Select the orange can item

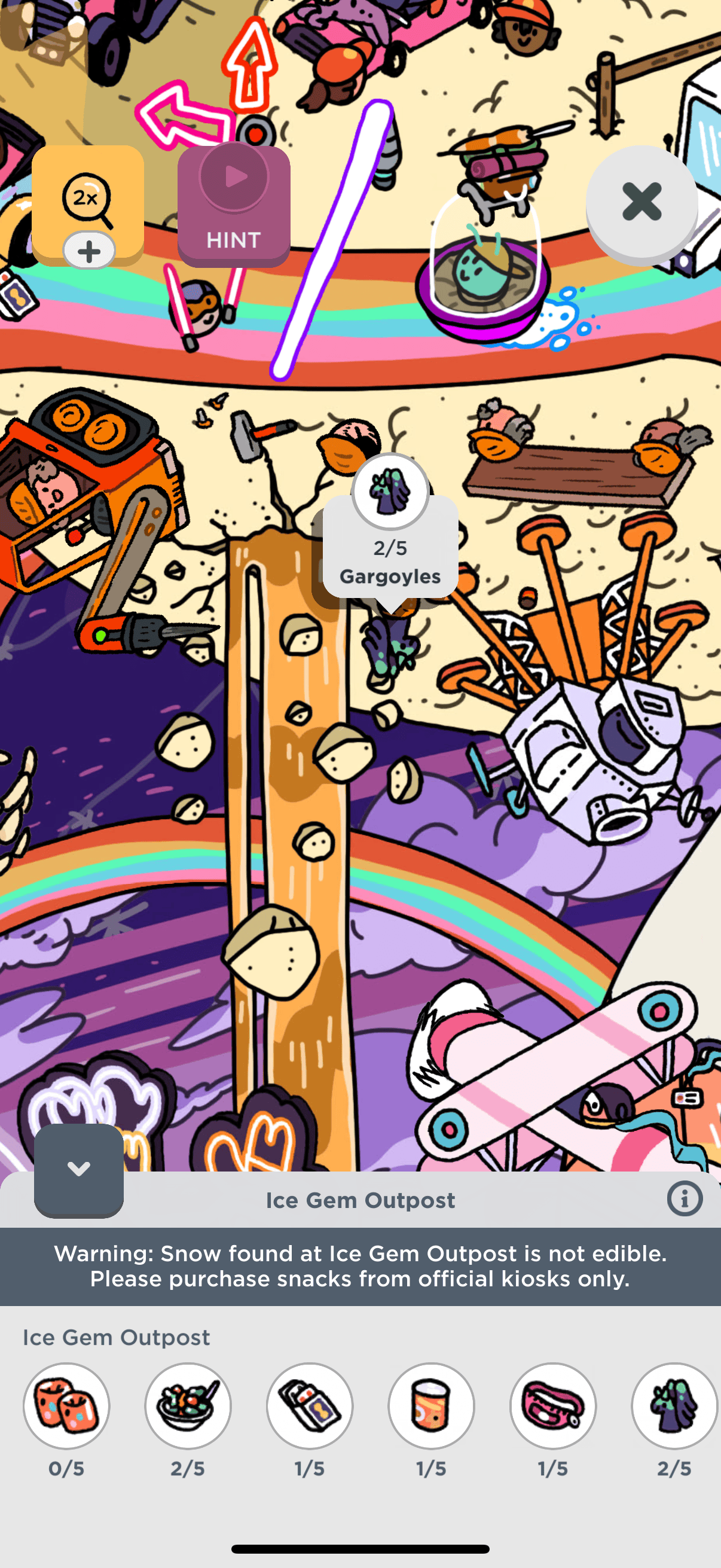pos(432,1406)
